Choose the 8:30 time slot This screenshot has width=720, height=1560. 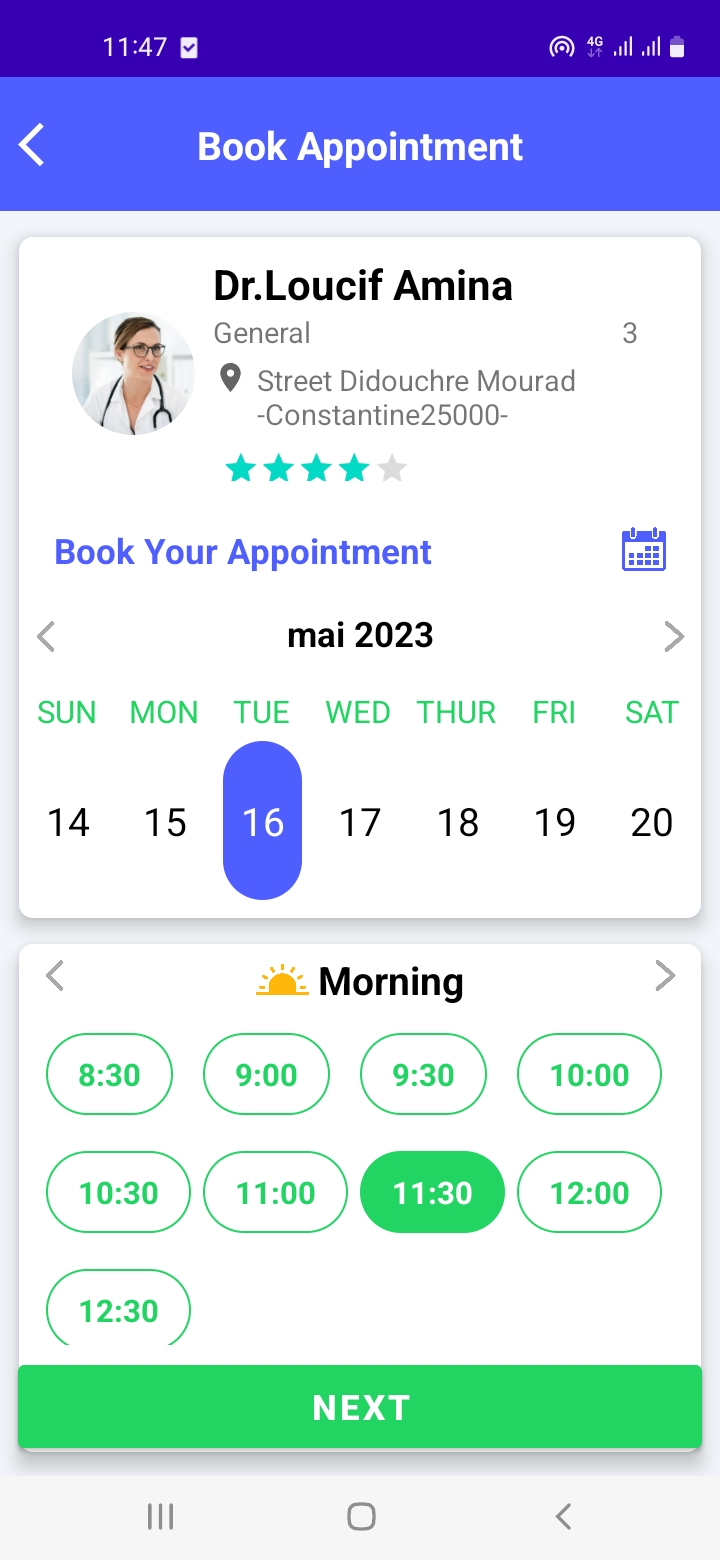[x=109, y=1075]
